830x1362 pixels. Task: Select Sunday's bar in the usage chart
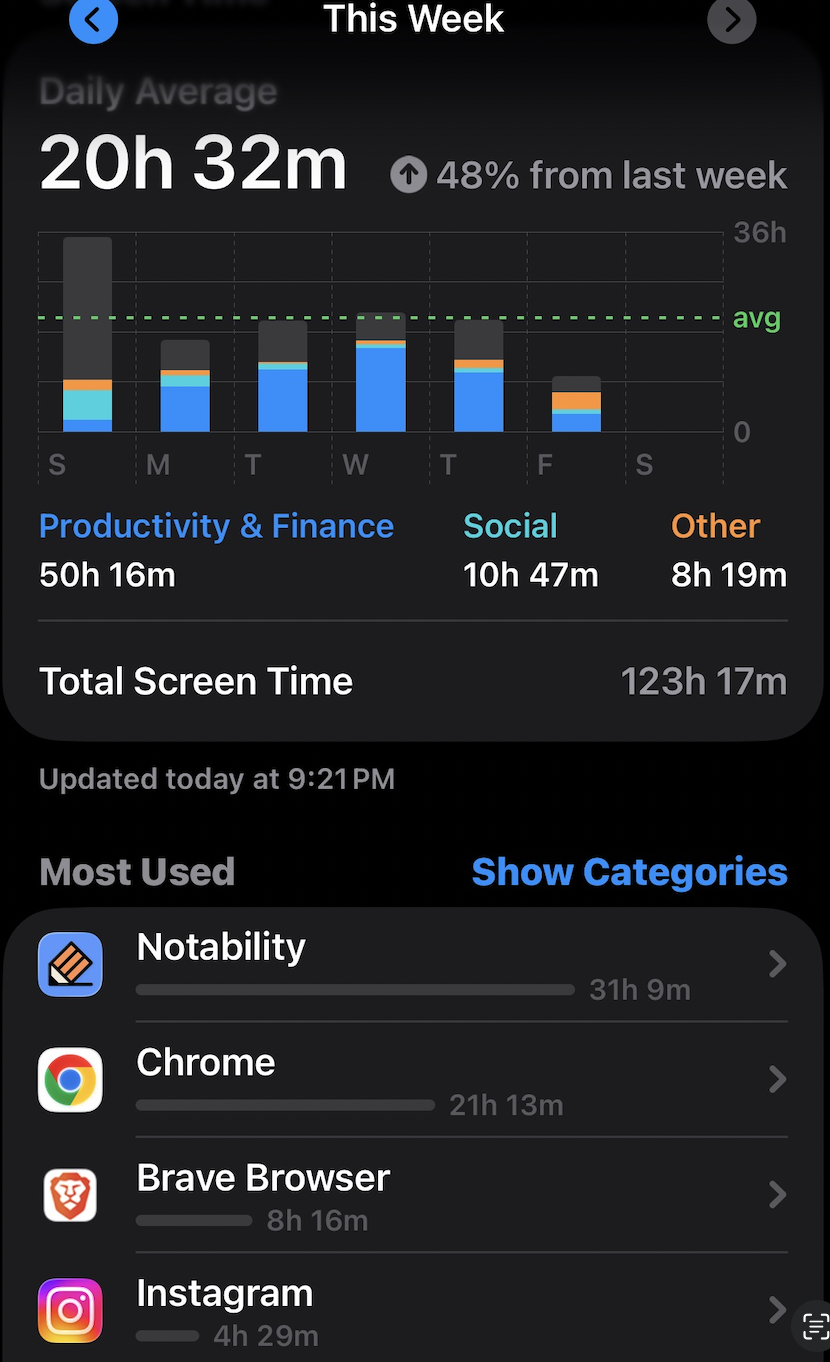pos(87,335)
